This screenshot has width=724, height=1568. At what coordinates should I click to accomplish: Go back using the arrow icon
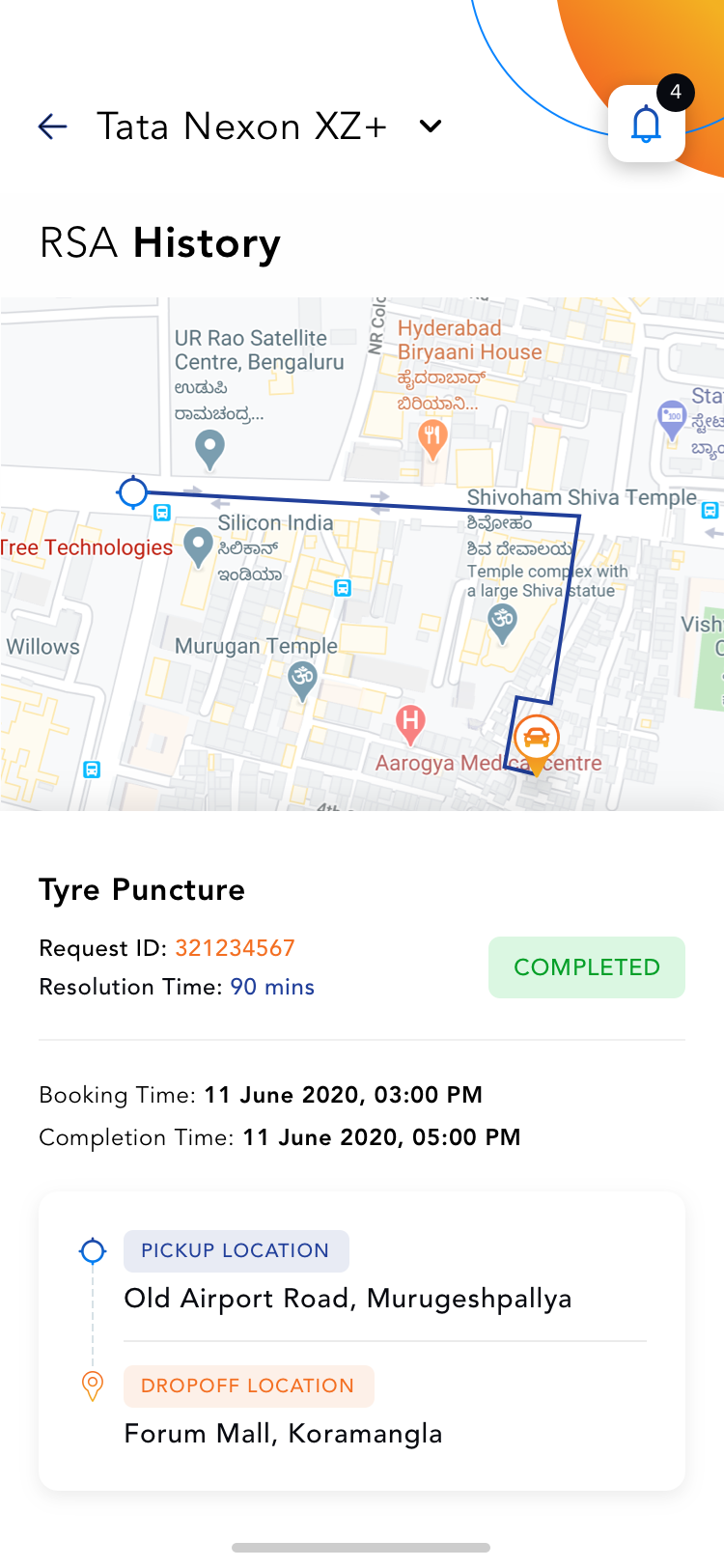[x=52, y=126]
